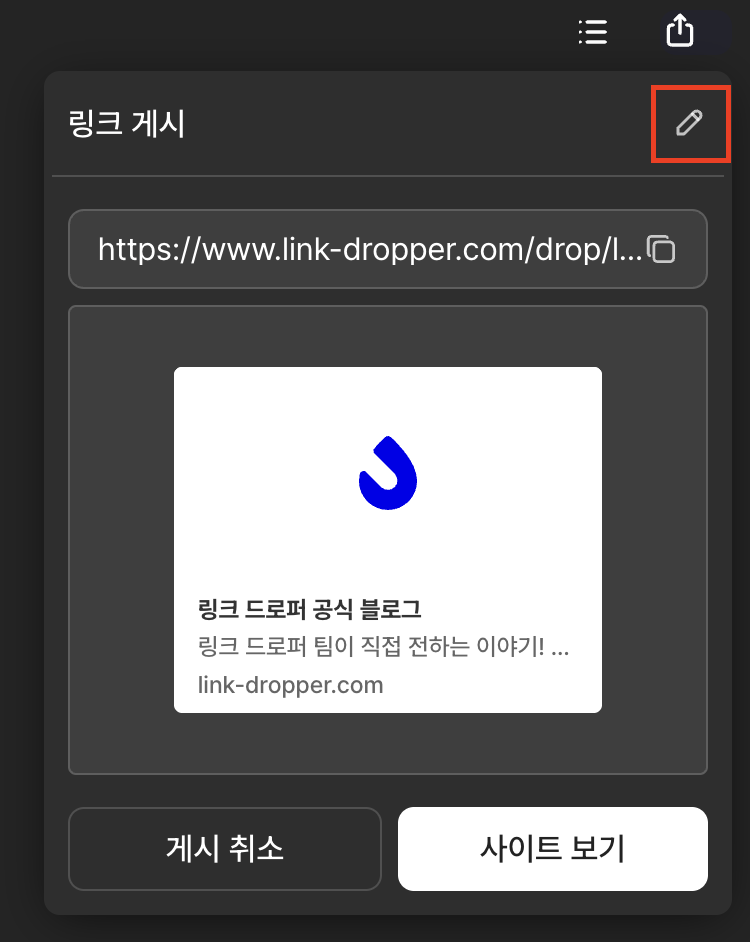This screenshot has height=942, width=750.
Task: Open the share icon in toolbar
Action: pos(679,30)
